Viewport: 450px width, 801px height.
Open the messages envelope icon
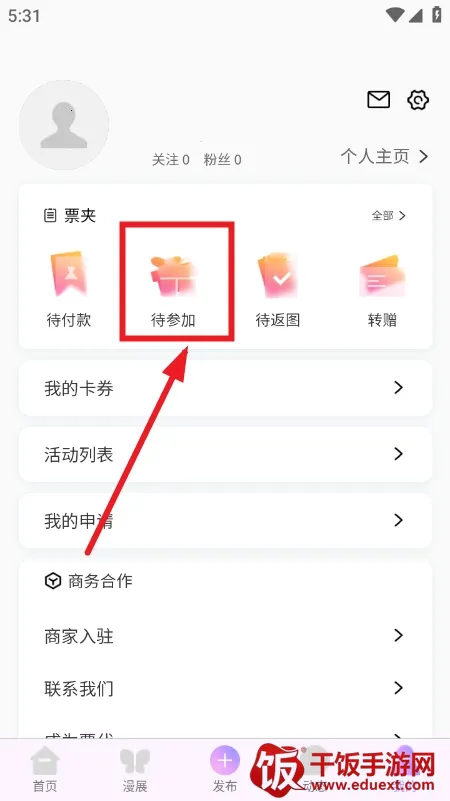coord(378,100)
